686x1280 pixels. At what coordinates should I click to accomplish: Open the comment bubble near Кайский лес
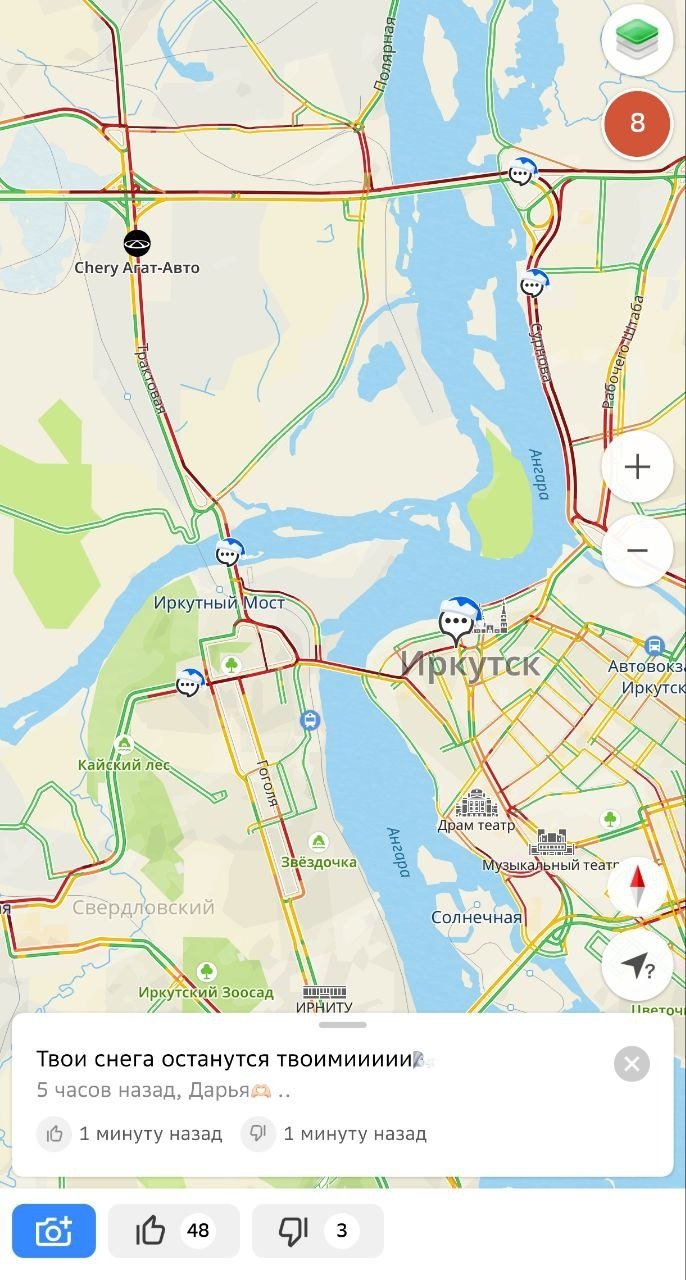[x=189, y=684]
